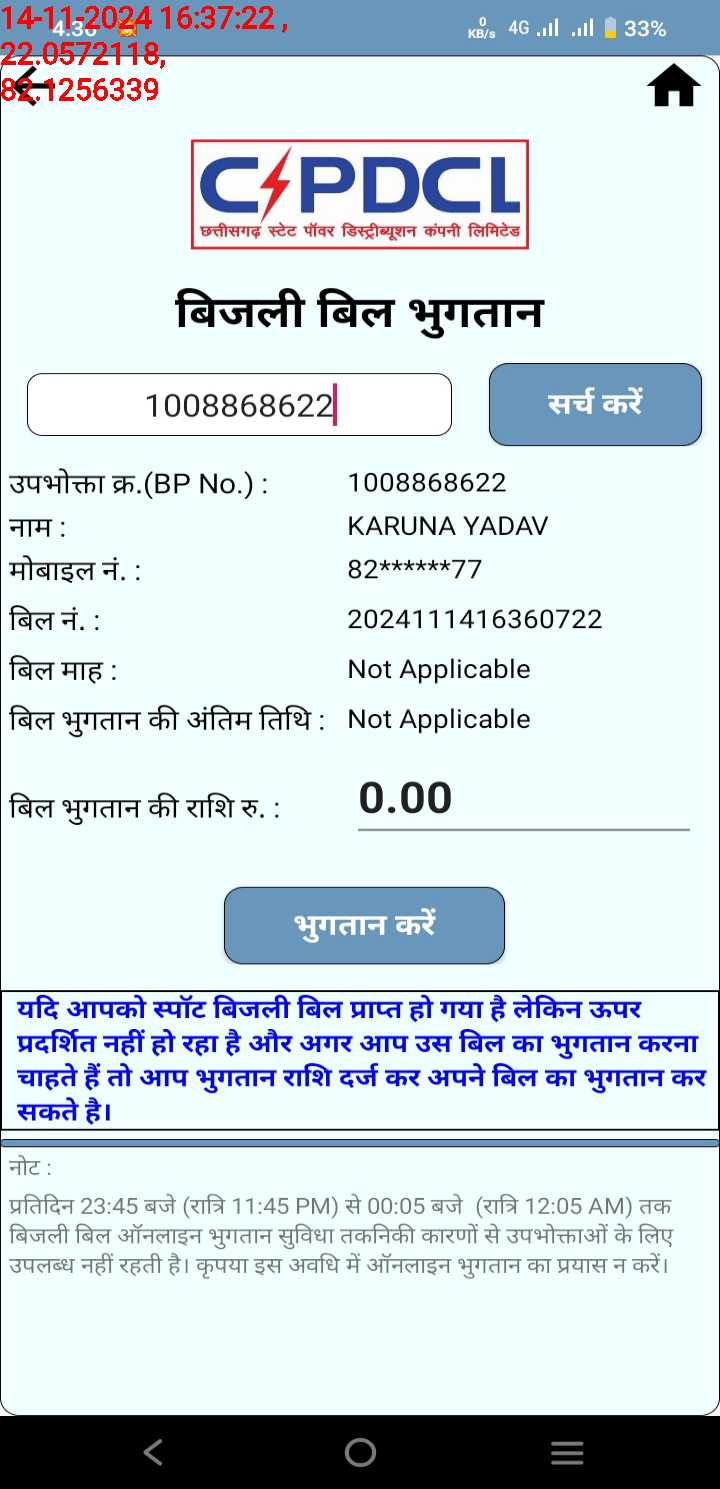The width and height of the screenshot is (720, 1489).
Task: Tap the भुगतान करें pay button
Action: click(x=364, y=925)
